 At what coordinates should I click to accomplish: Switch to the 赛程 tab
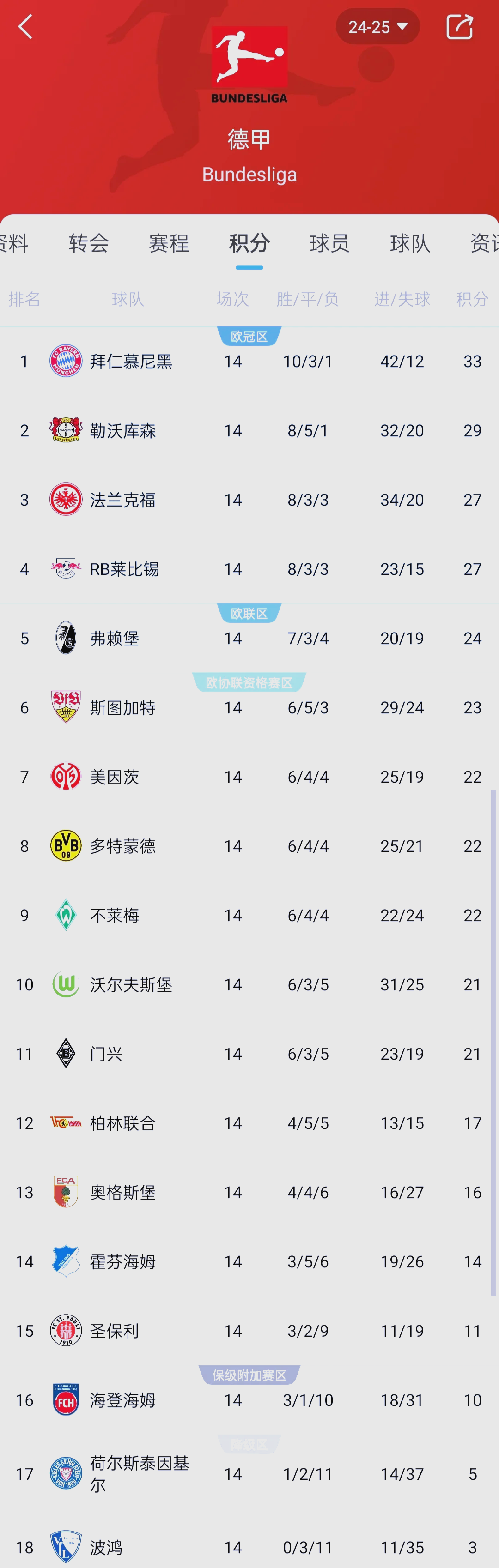169,243
